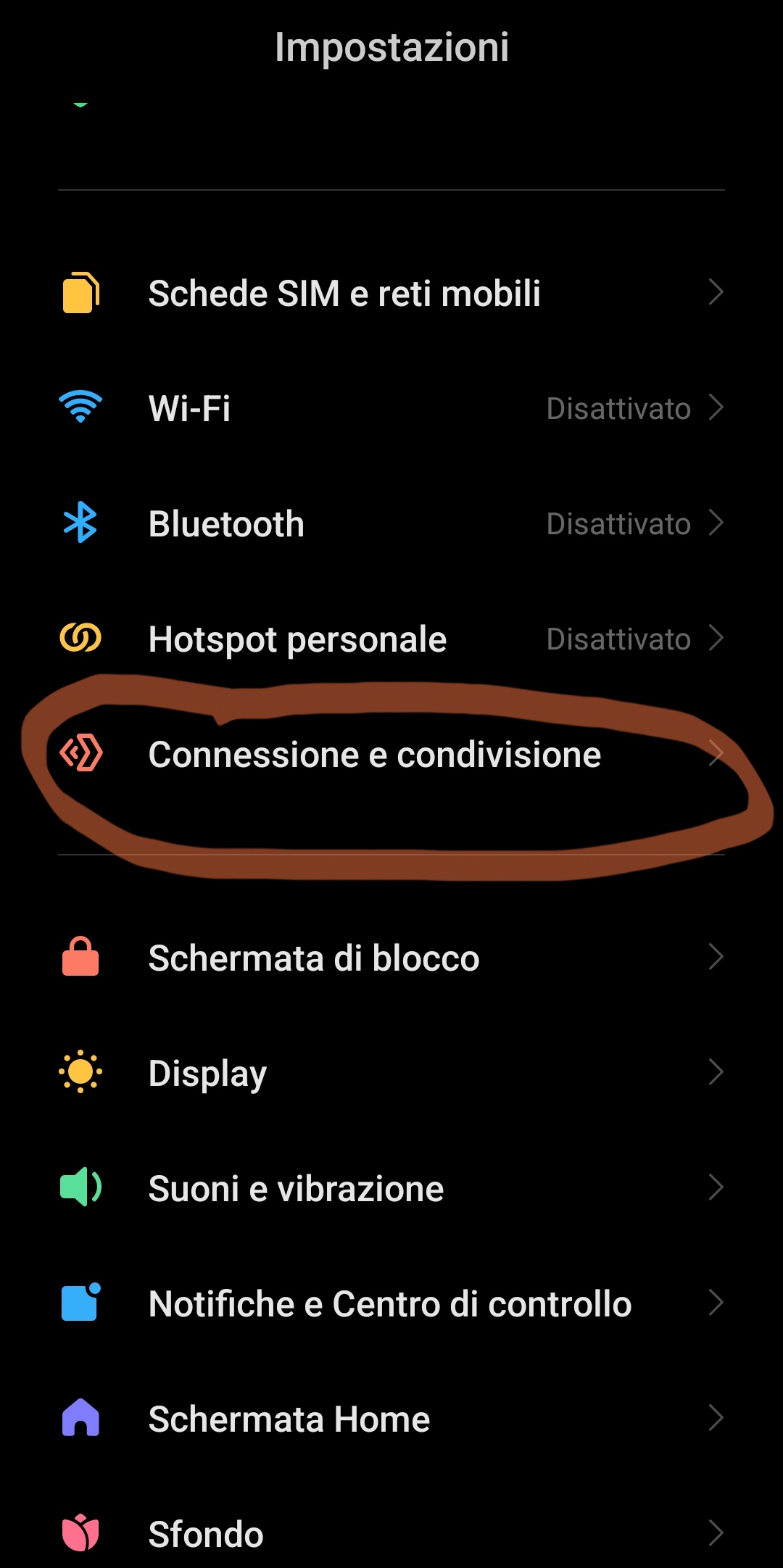Tap the blue Wi-Fi icon
The image size is (783, 1568).
80,407
